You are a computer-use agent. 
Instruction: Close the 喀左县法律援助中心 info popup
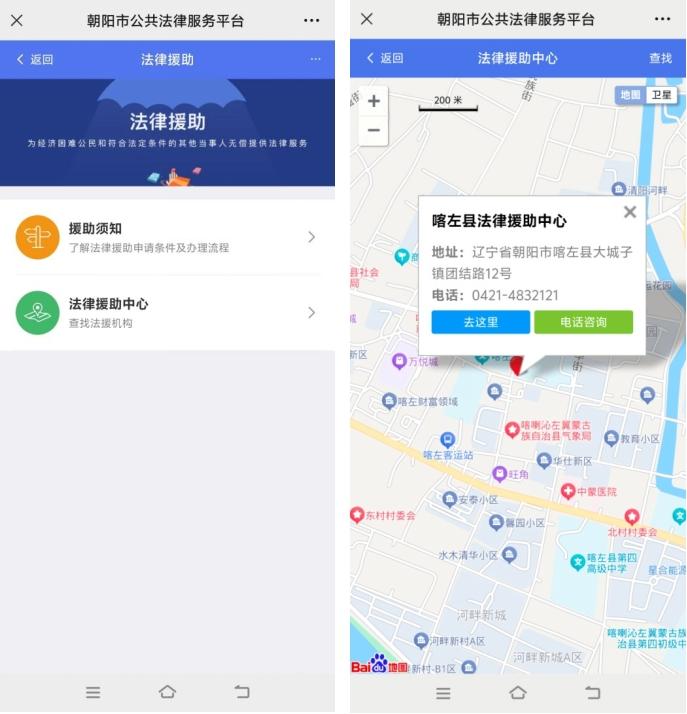point(629,212)
